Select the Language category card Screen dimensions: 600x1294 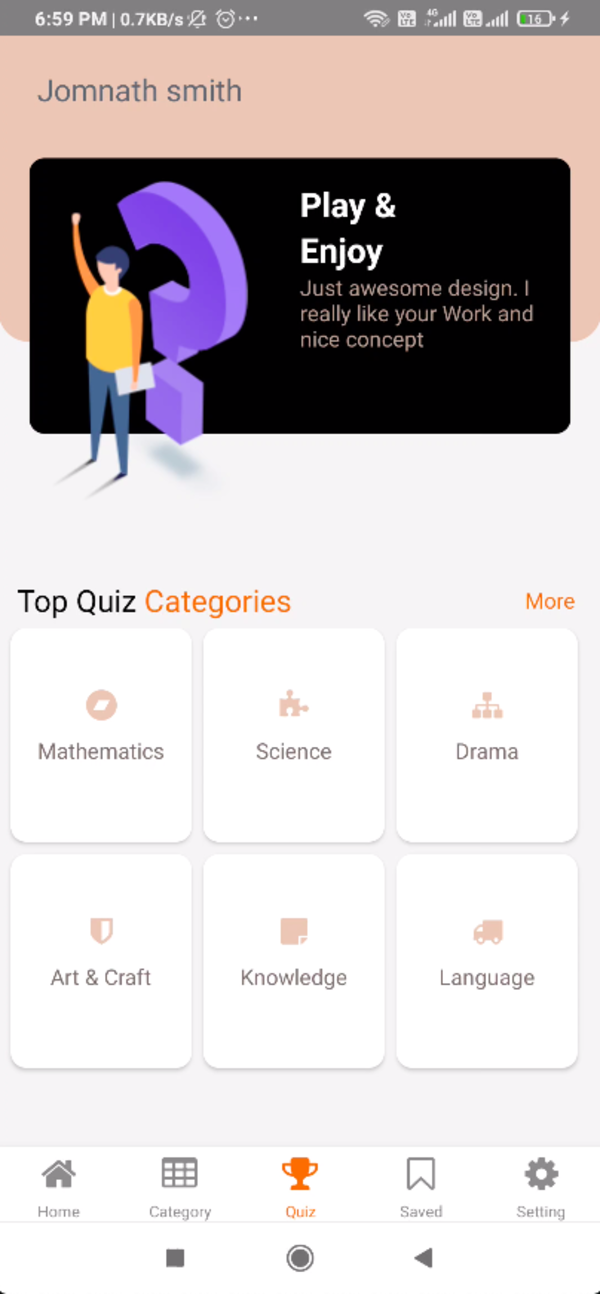pos(487,961)
